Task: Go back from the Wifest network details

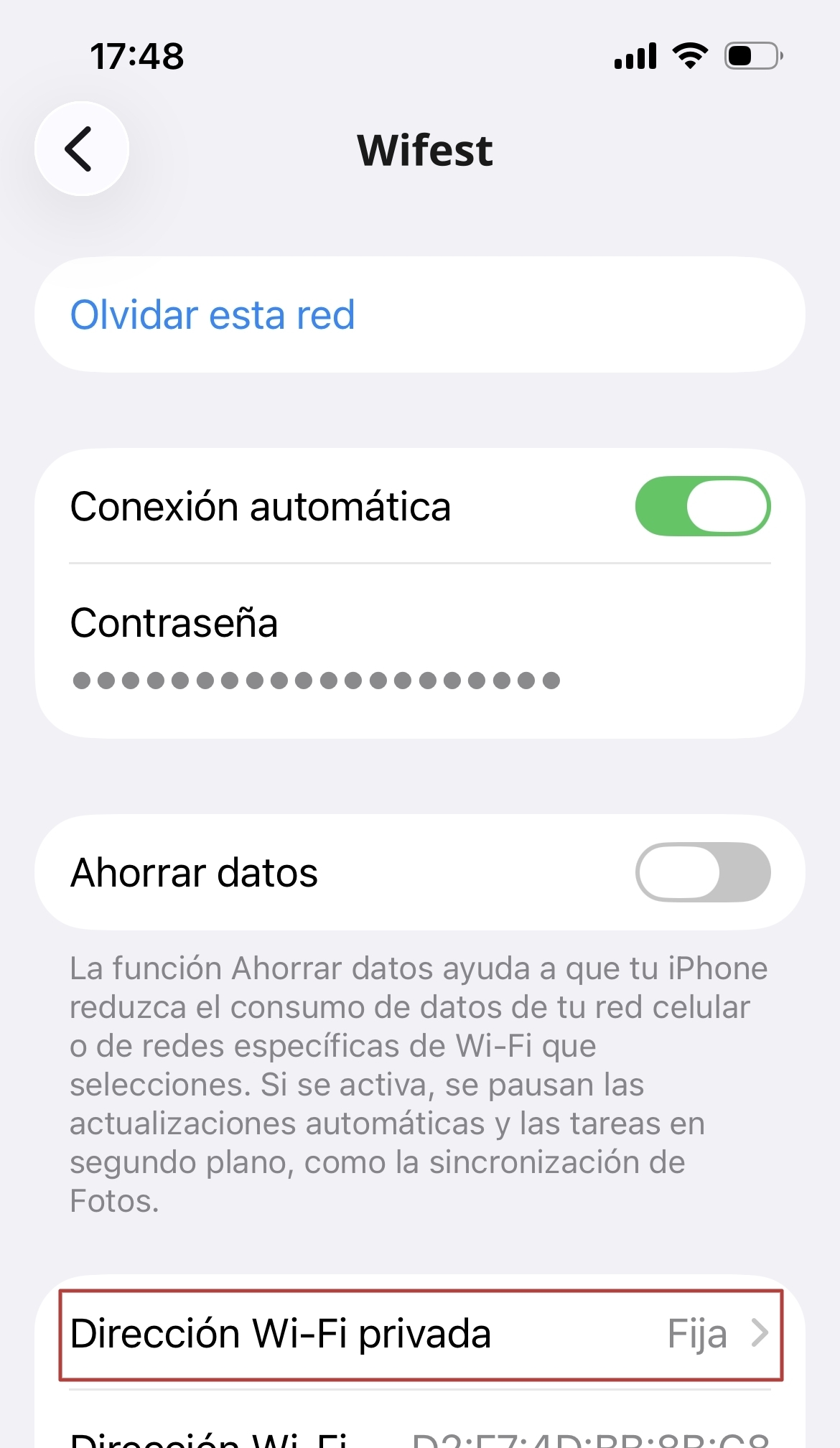Action: (82, 149)
